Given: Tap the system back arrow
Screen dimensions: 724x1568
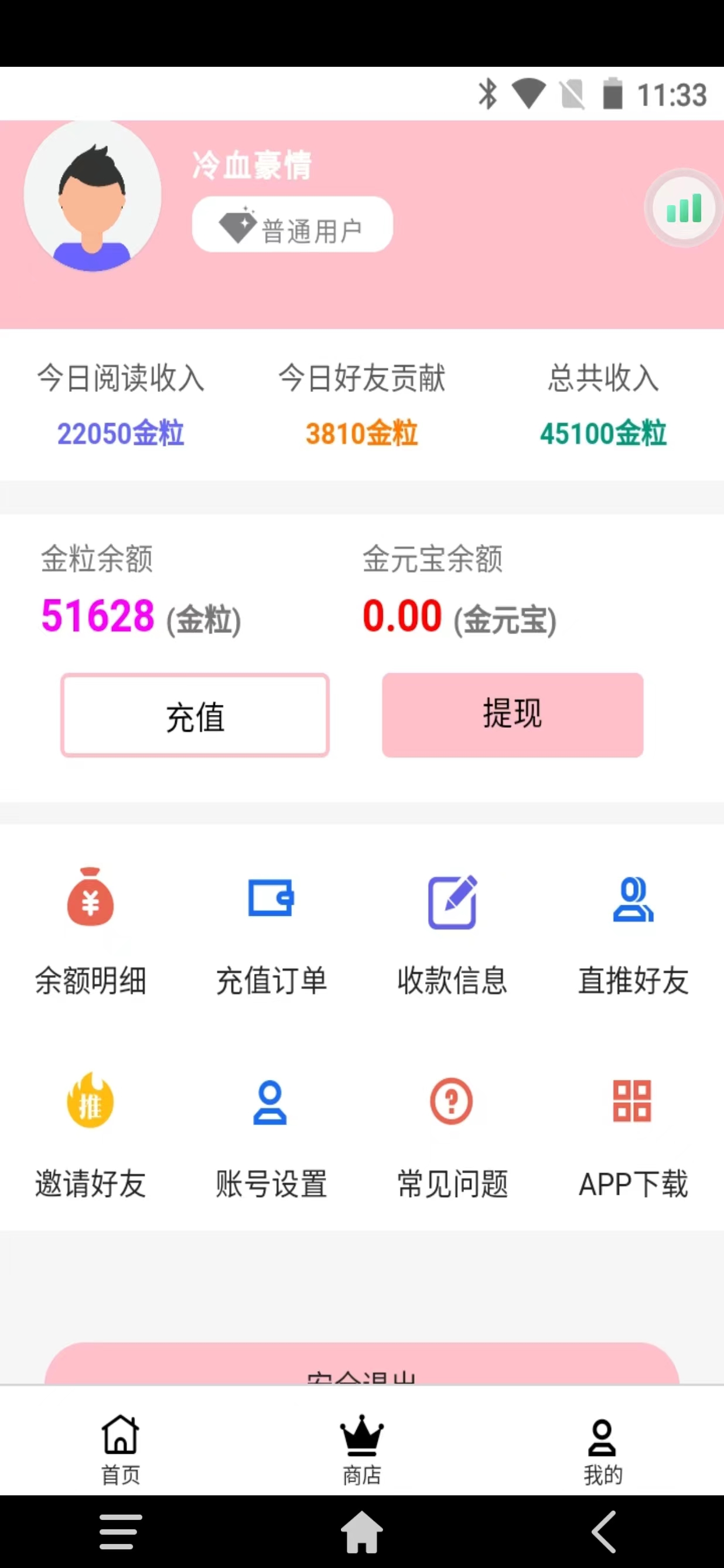Looking at the screenshot, I should coord(603,1532).
